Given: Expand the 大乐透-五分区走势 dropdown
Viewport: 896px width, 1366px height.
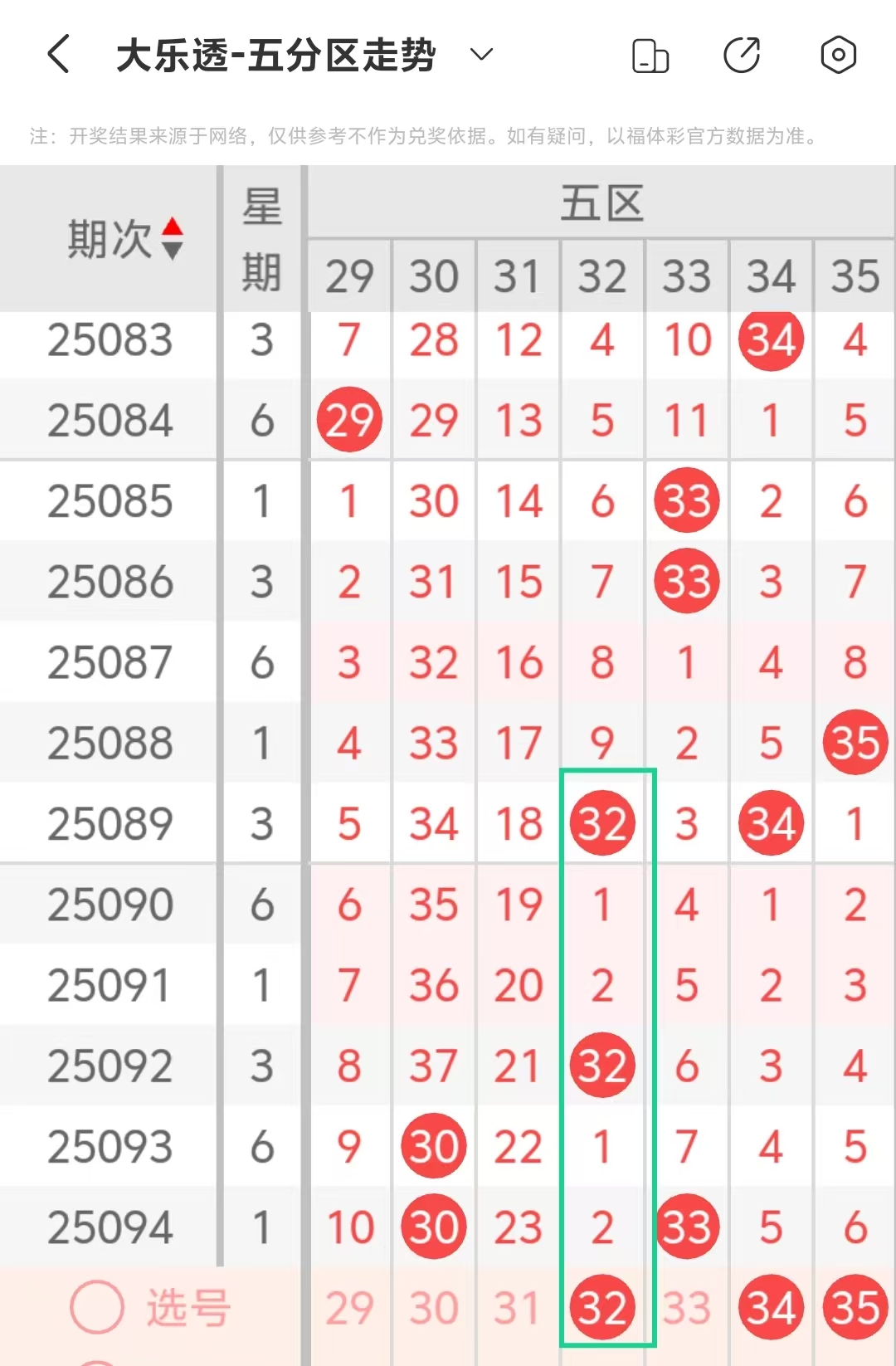Looking at the screenshot, I should (481, 55).
